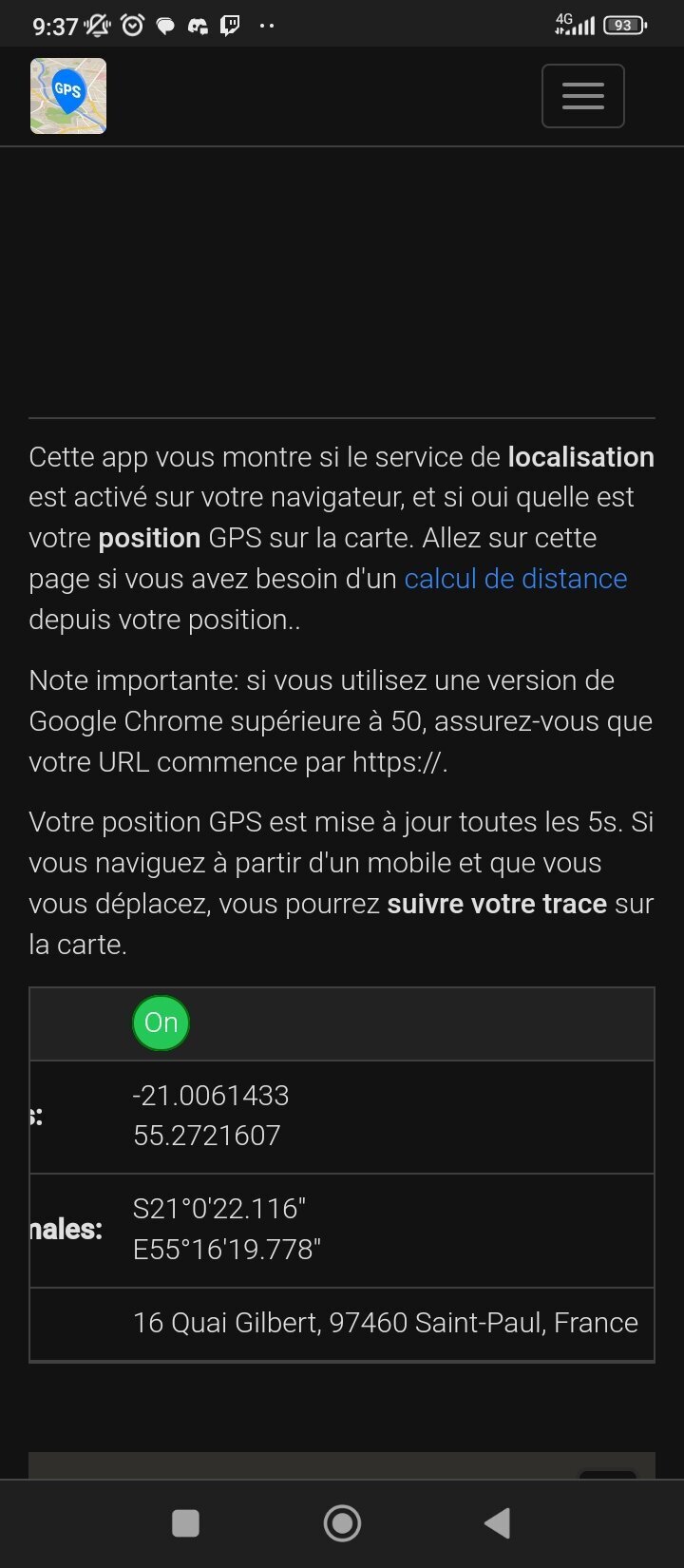Go back with the system back button
The width and height of the screenshot is (684, 1568).
[497, 1523]
